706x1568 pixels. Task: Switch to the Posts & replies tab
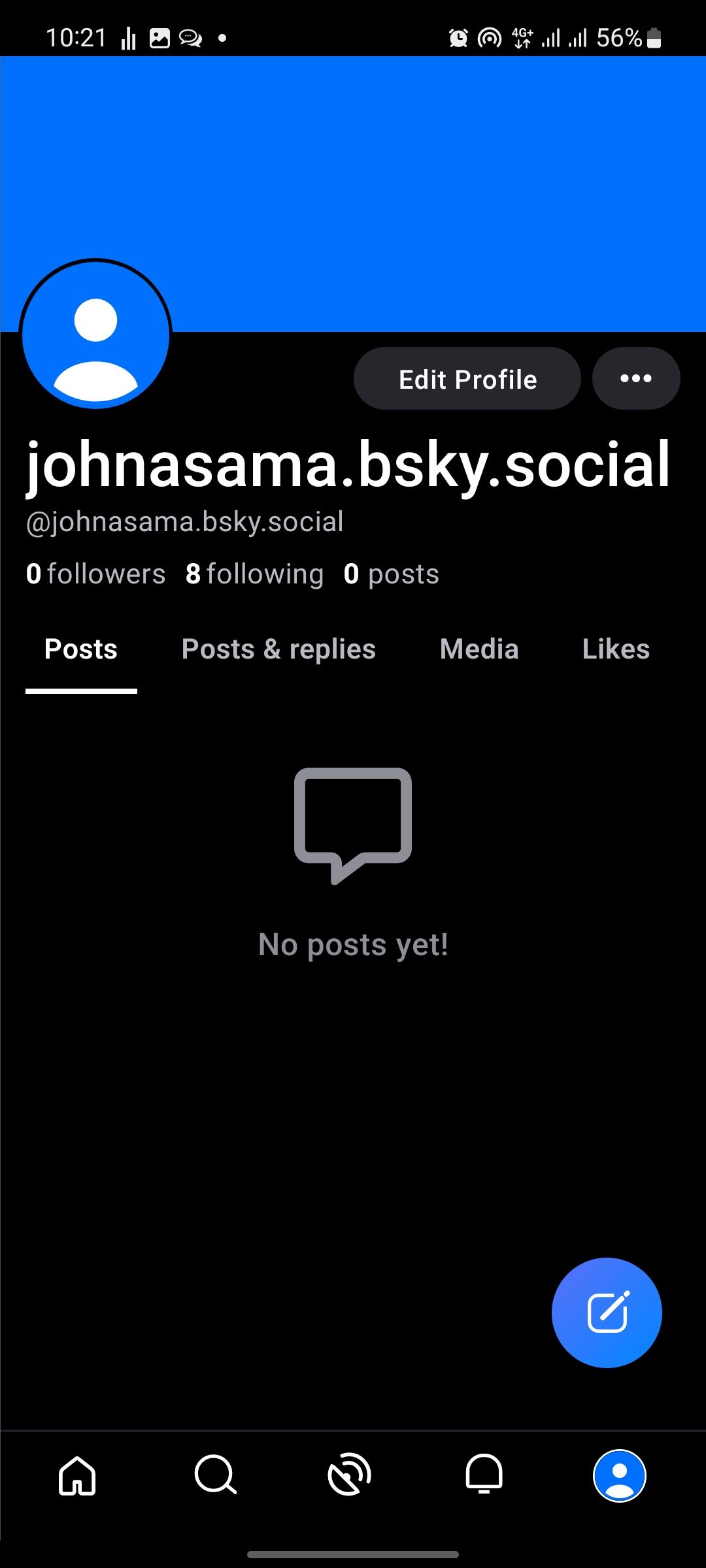click(x=278, y=648)
